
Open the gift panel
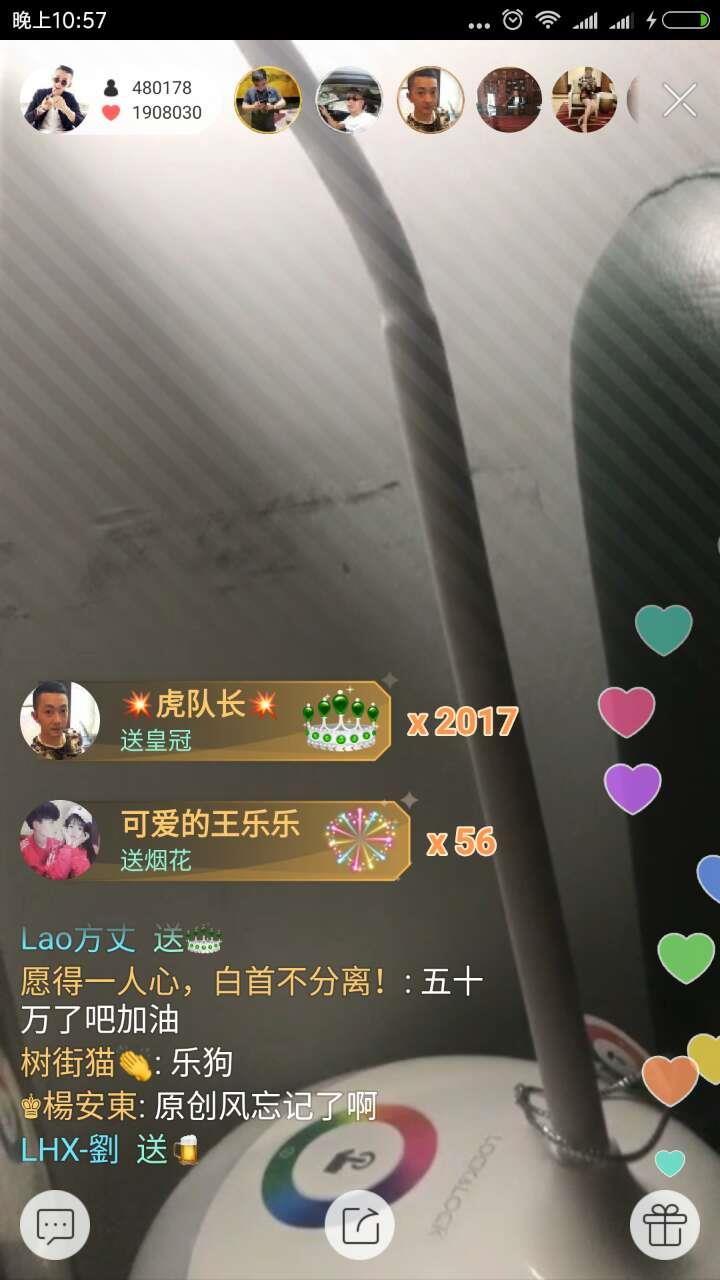click(x=665, y=1225)
